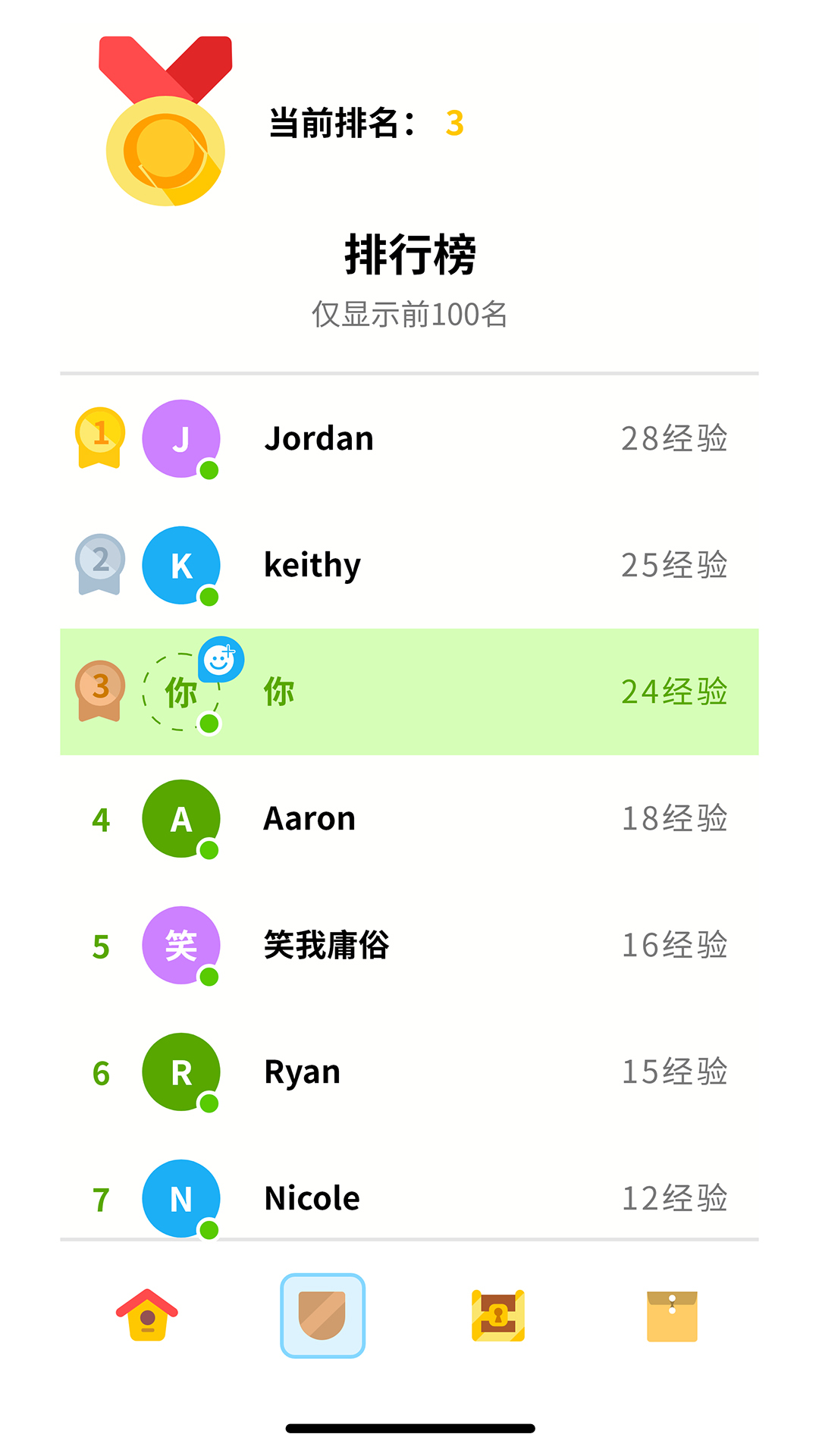The width and height of the screenshot is (819, 1456).
Task: Toggle Jordan's green online status dot
Action: (x=210, y=471)
